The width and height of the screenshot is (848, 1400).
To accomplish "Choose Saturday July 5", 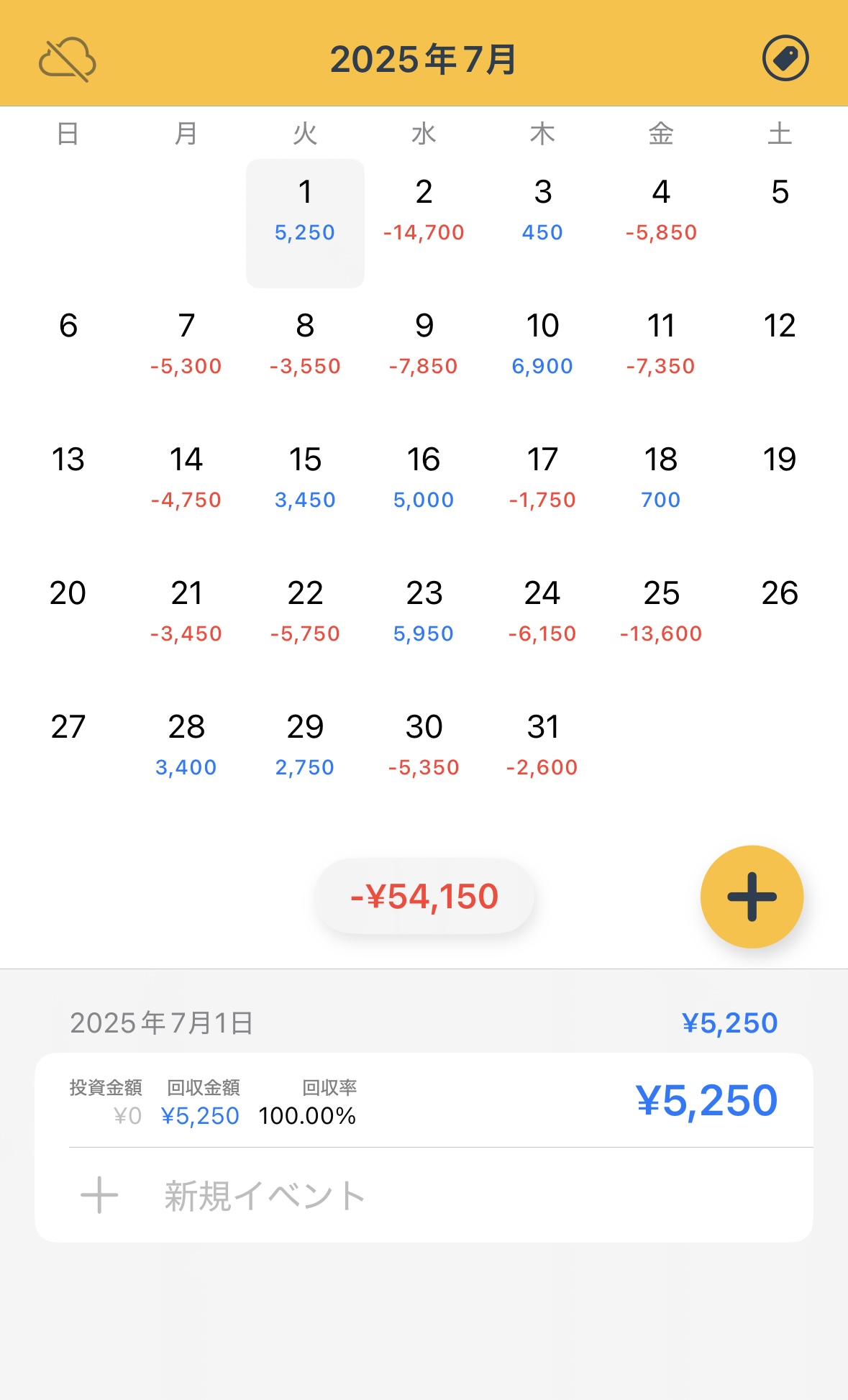I will (780, 224).
